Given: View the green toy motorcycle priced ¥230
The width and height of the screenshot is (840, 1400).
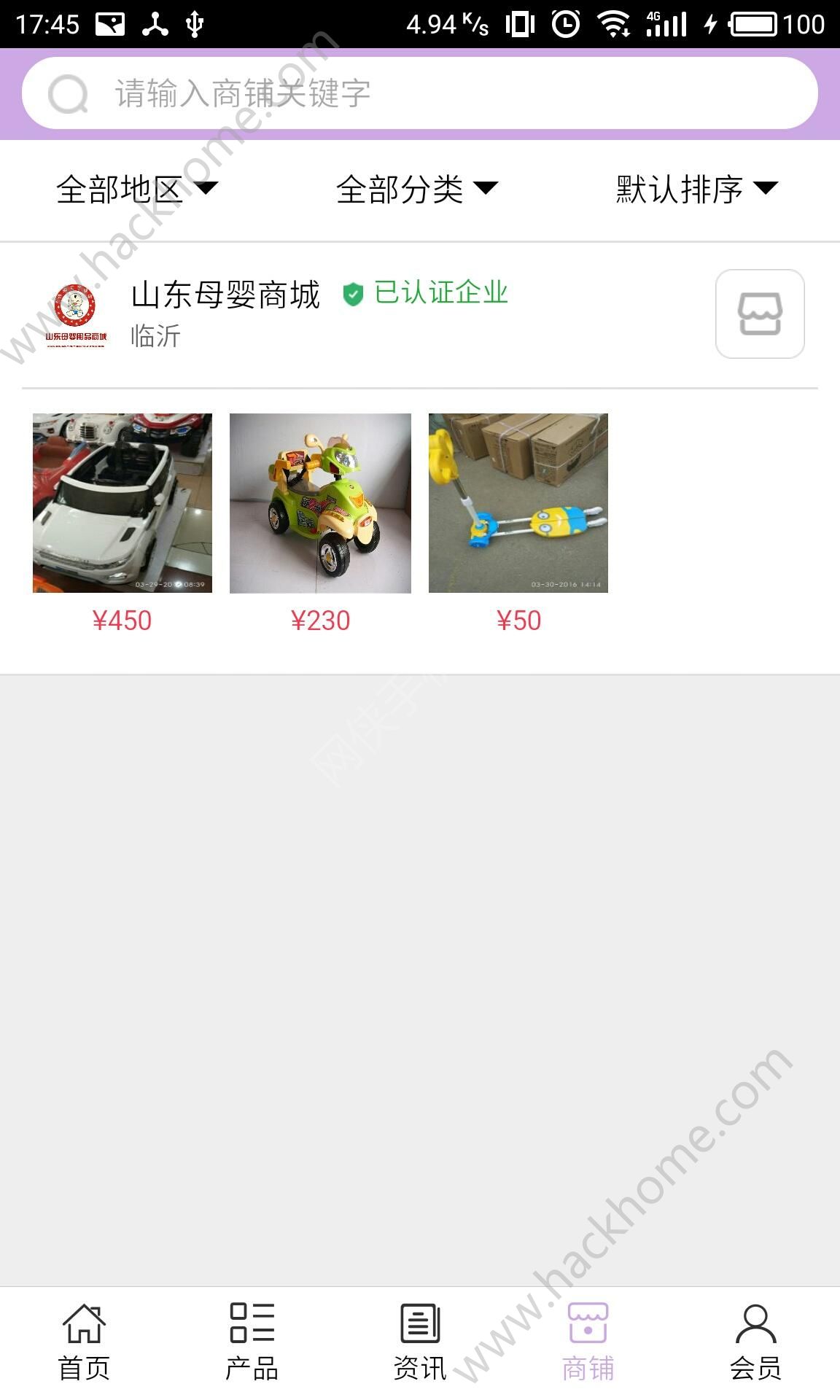Looking at the screenshot, I should tap(320, 503).
